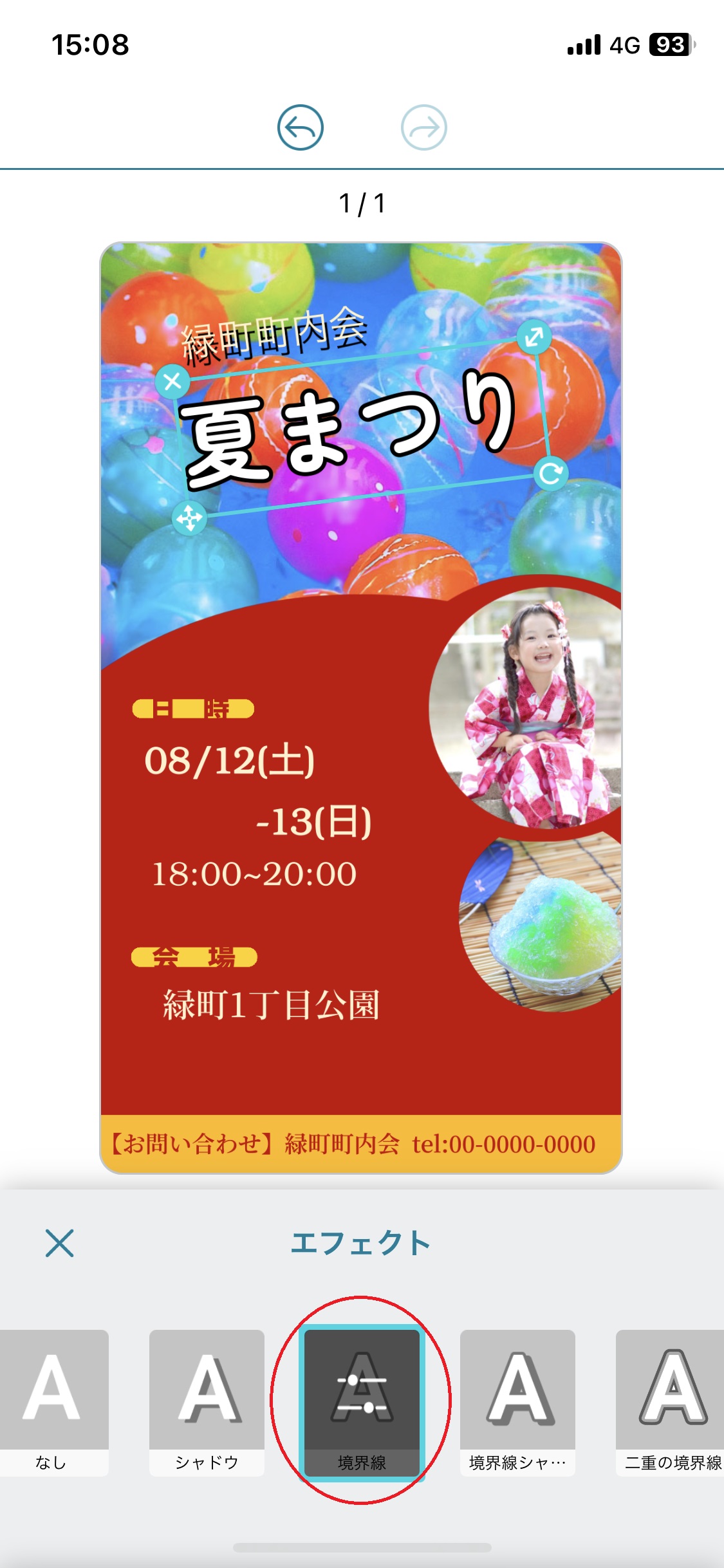The width and height of the screenshot is (724, 1568).
Task: Tap the resize handle of the text box
Action: pos(534,337)
